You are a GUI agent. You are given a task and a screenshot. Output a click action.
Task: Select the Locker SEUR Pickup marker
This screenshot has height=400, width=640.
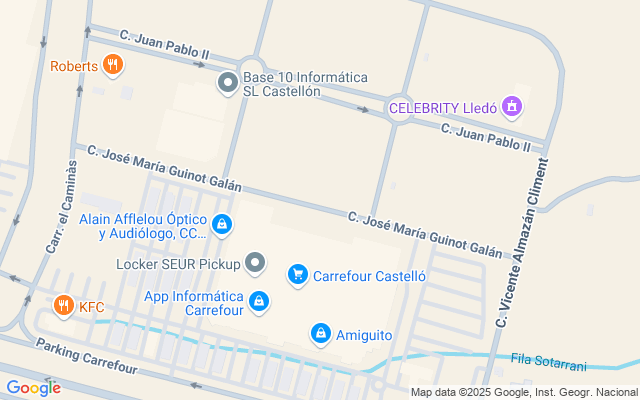pos(256,264)
